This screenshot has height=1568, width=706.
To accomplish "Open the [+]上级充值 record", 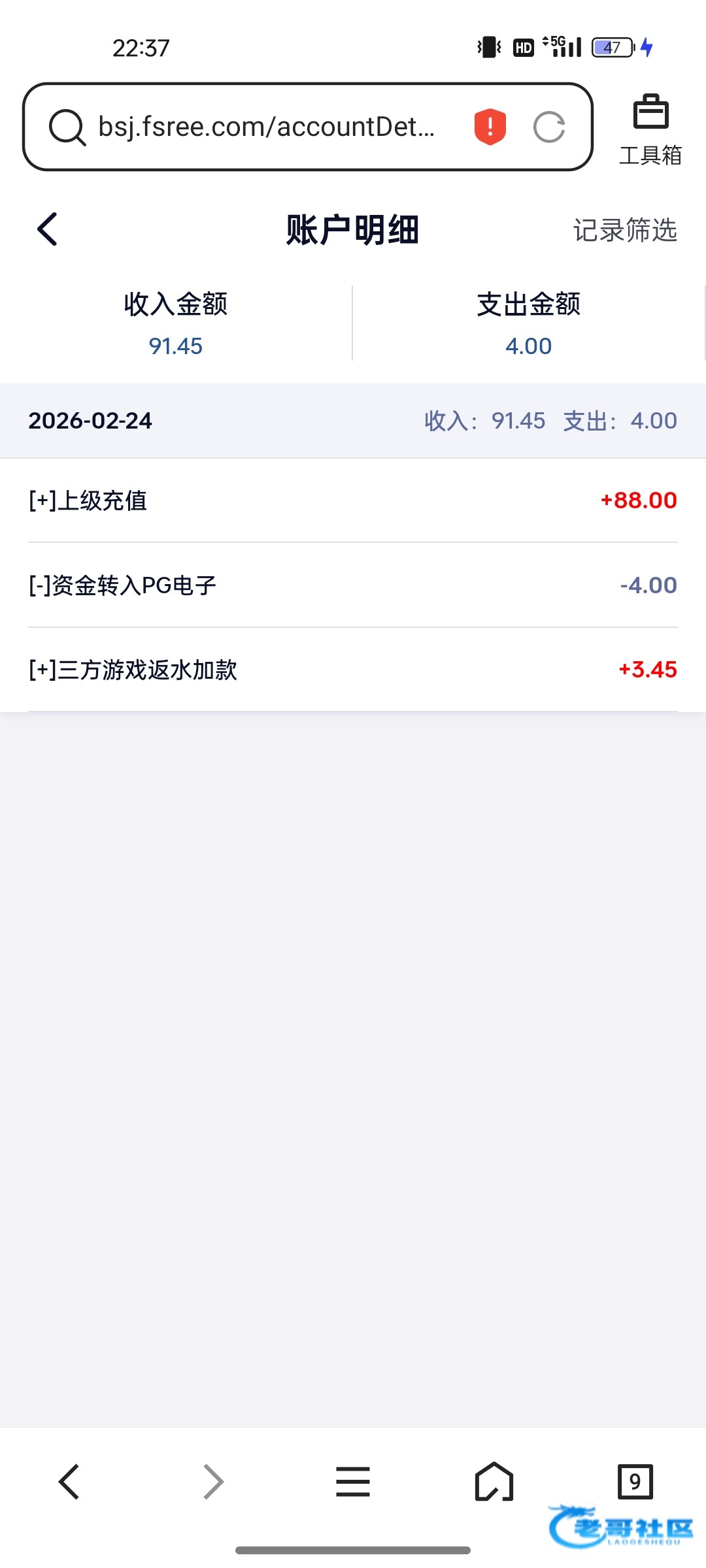I will pos(353,500).
